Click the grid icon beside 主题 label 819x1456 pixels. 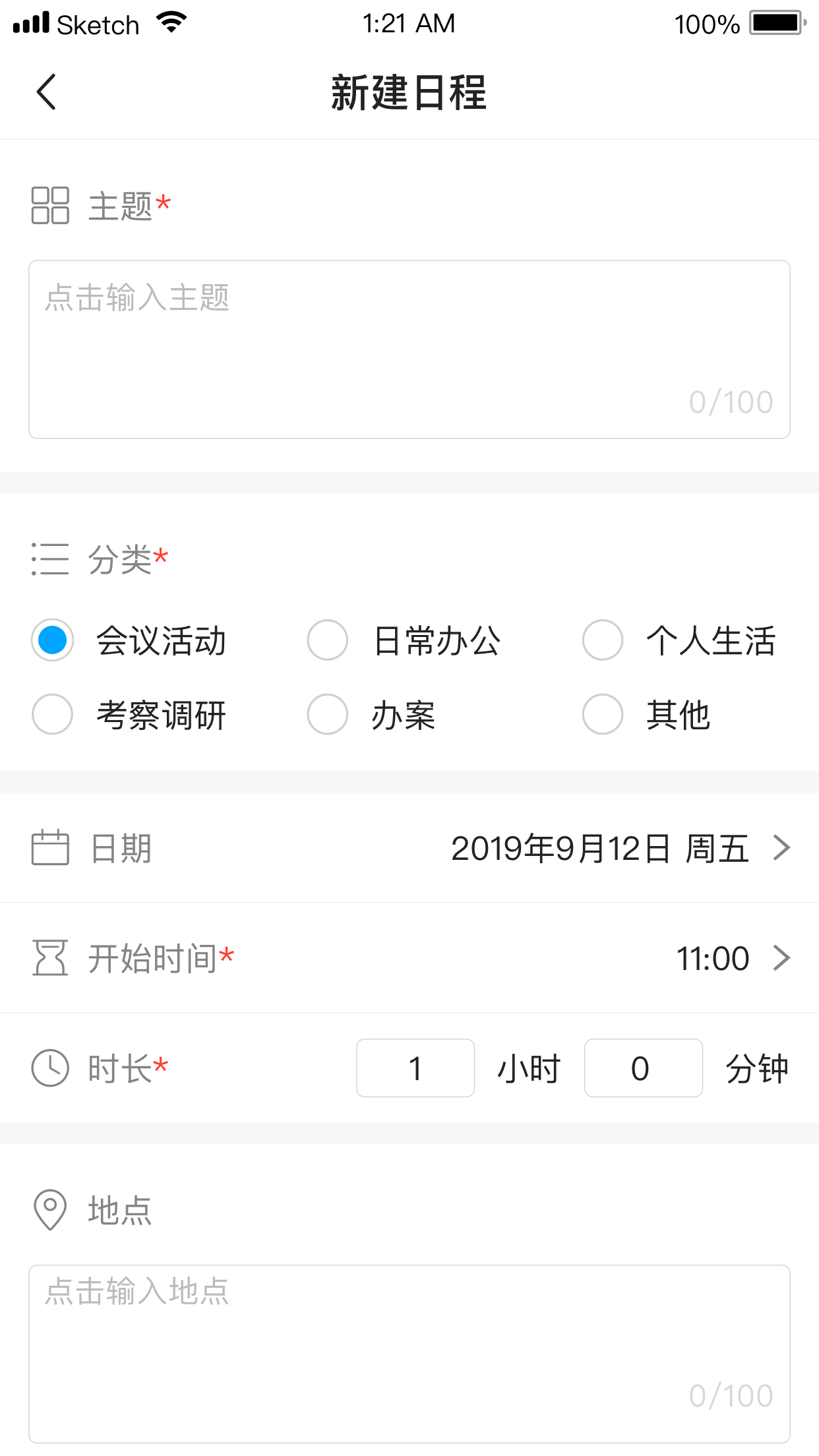click(x=50, y=204)
